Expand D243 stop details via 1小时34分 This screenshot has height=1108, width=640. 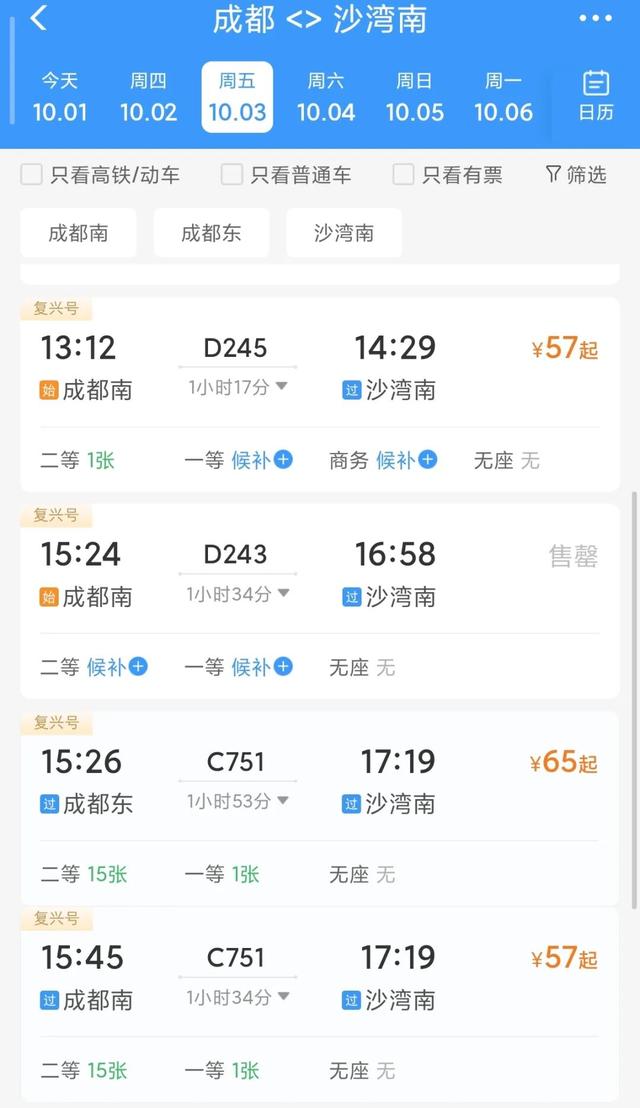point(238,594)
